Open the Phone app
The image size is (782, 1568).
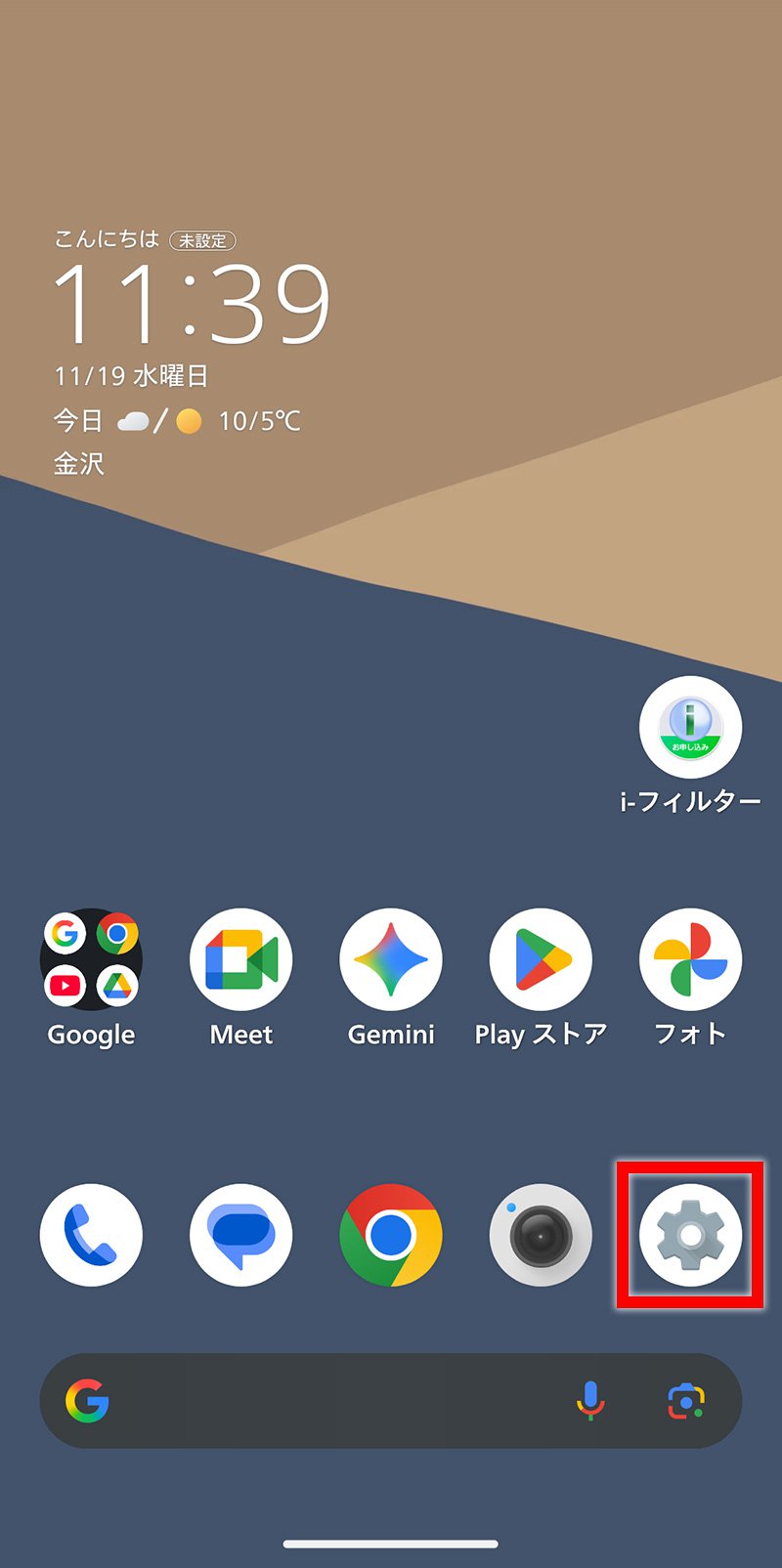point(91,1234)
